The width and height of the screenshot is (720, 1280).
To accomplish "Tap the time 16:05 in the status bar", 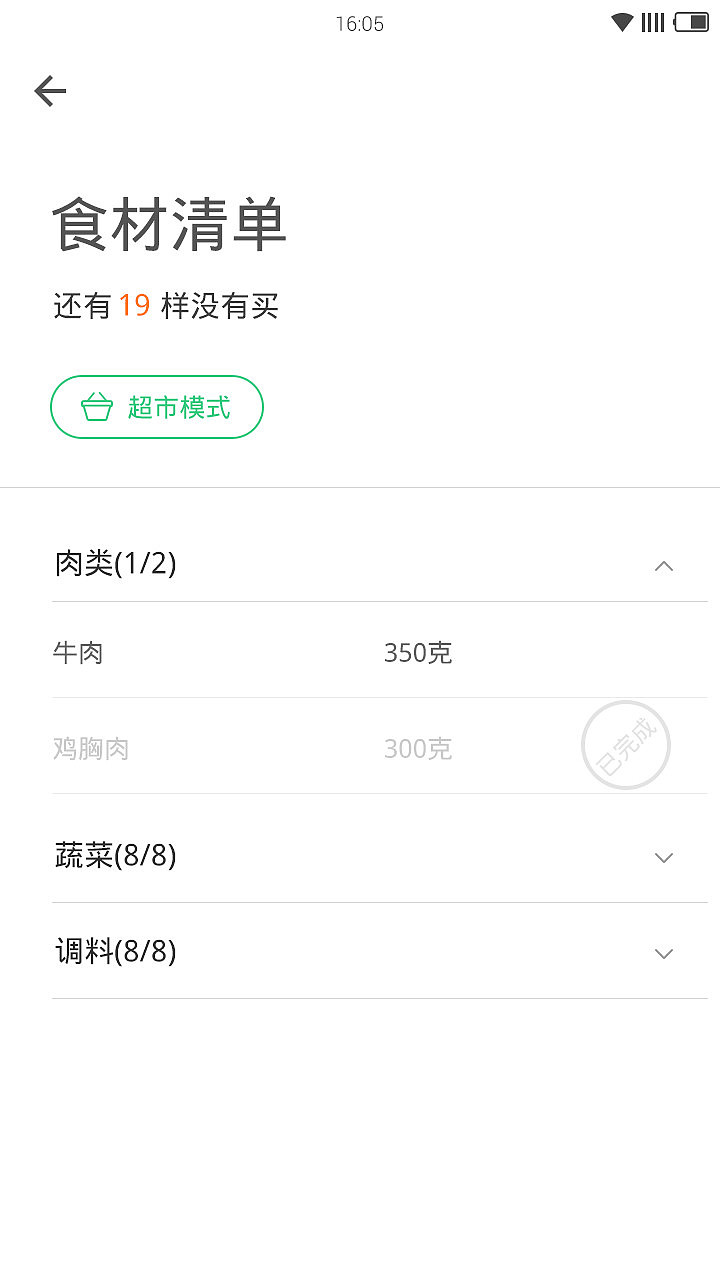I will click(x=359, y=24).
